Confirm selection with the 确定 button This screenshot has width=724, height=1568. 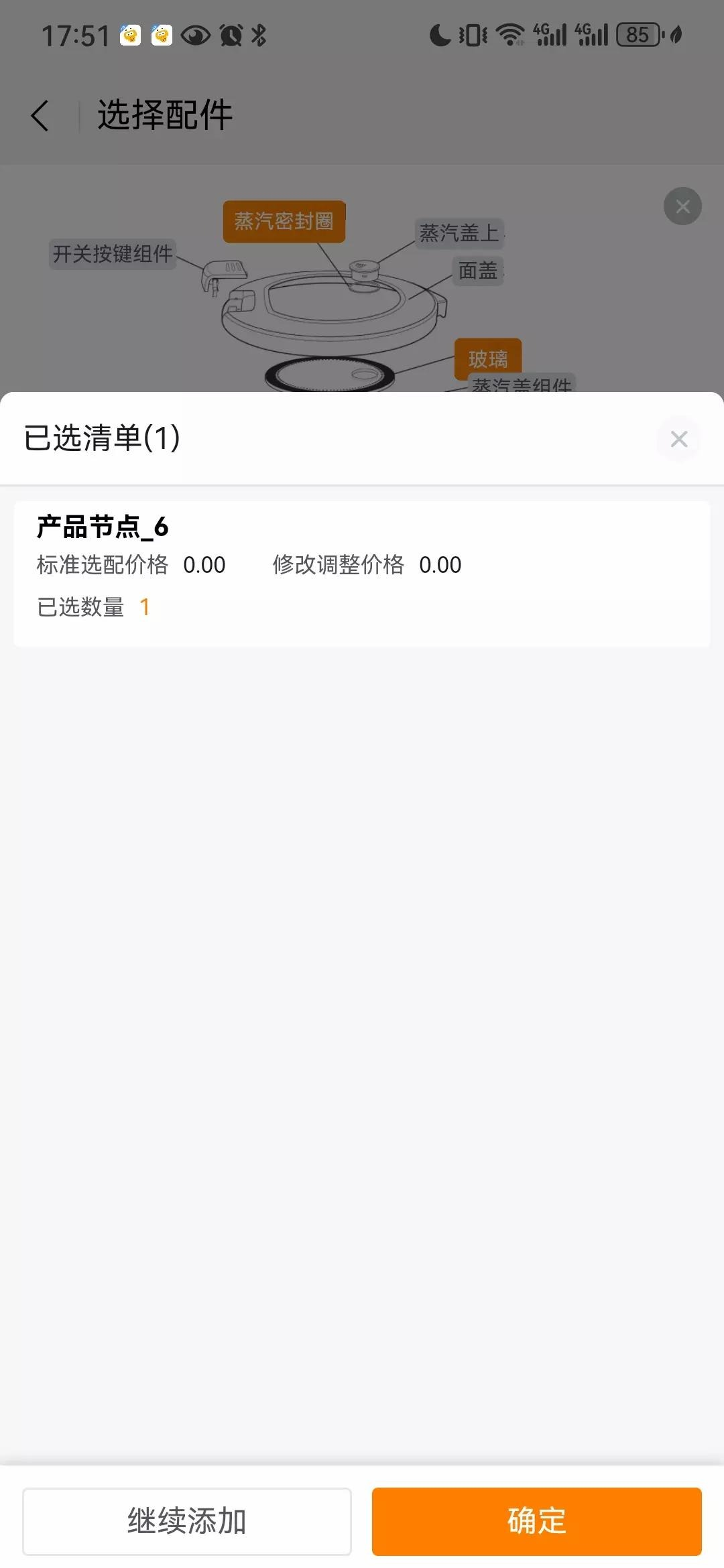coord(536,1521)
